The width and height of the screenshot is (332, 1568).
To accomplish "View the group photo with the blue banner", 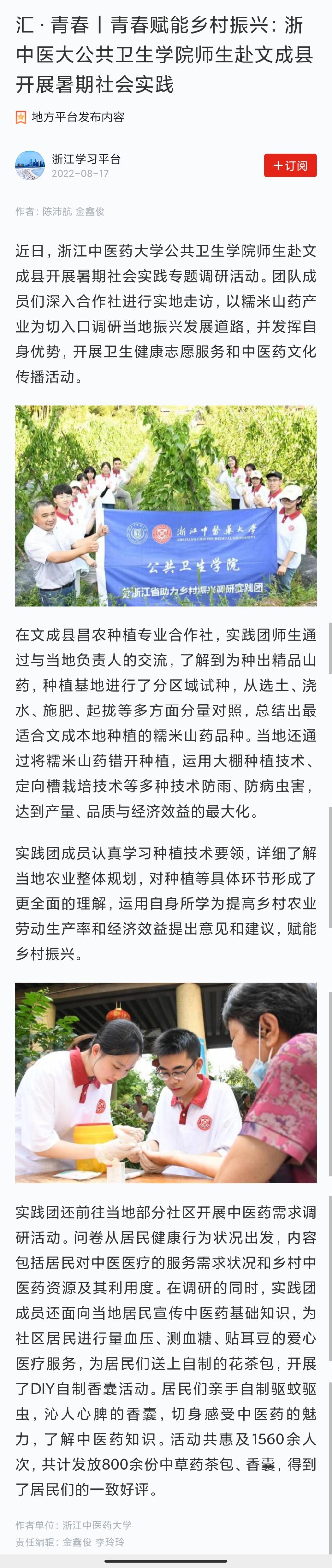I will point(166,506).
